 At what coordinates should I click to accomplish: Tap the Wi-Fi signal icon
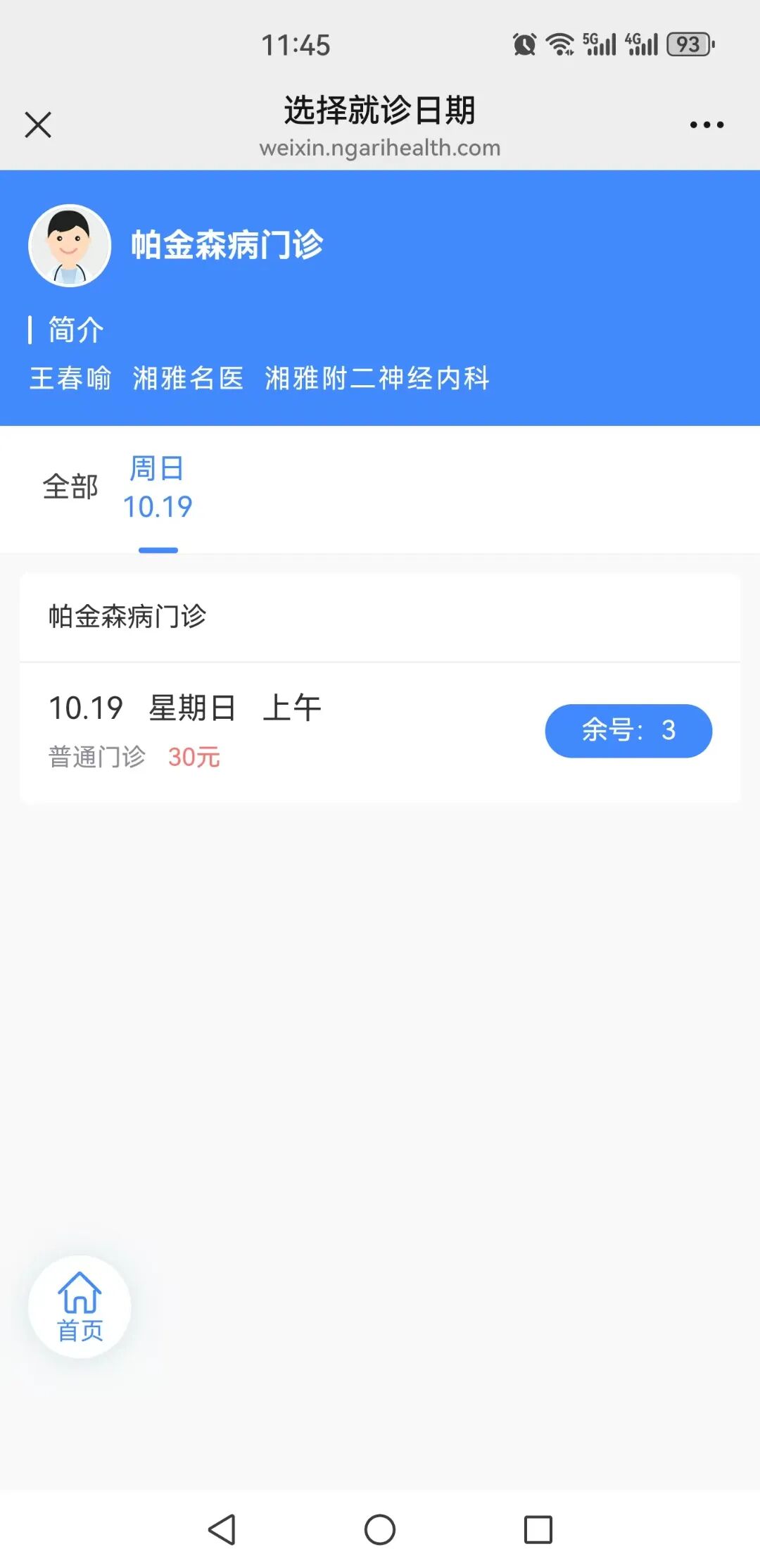point(561,44)
